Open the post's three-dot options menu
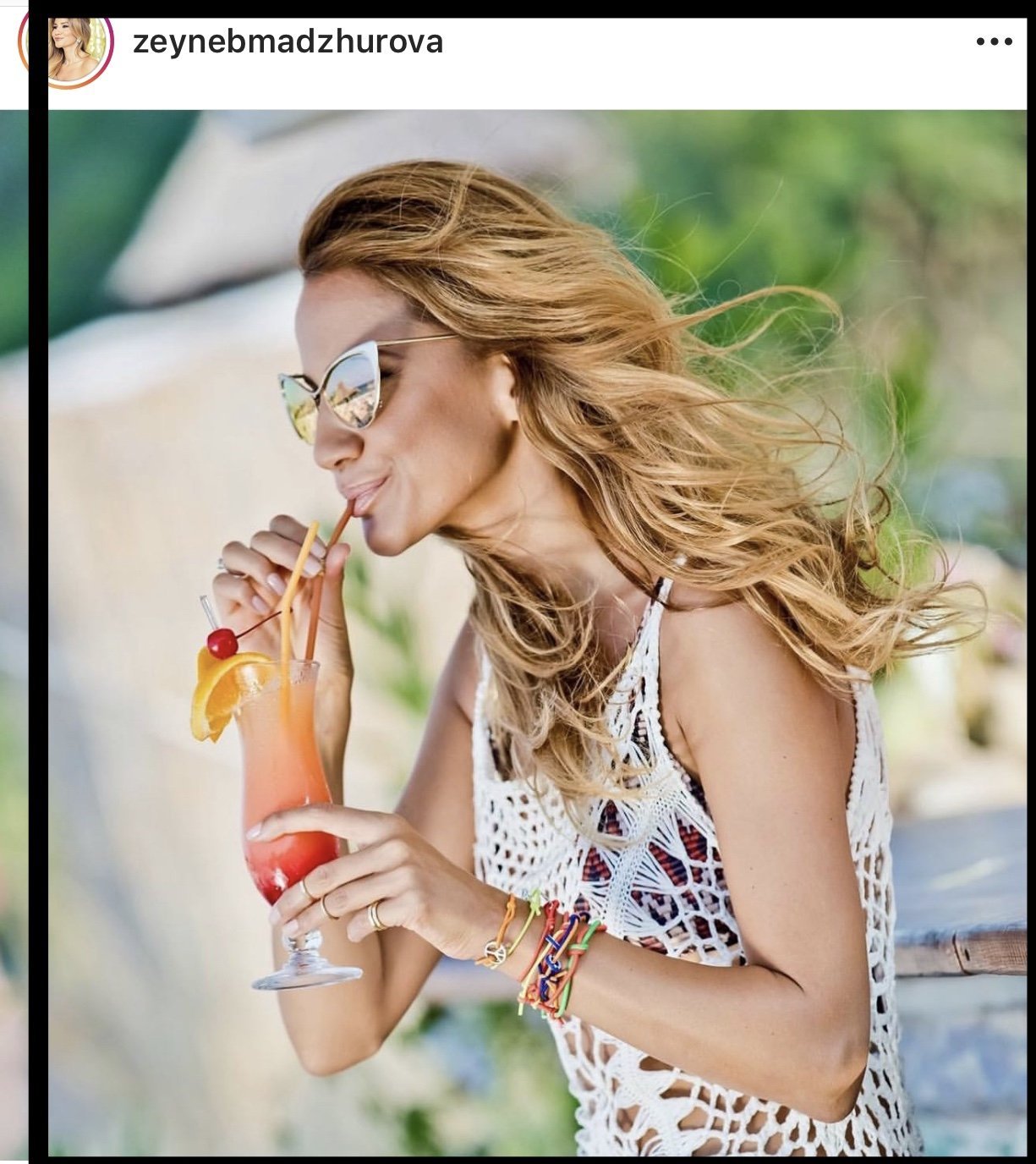The image size is (1036, 1164). tap(993, 41)
